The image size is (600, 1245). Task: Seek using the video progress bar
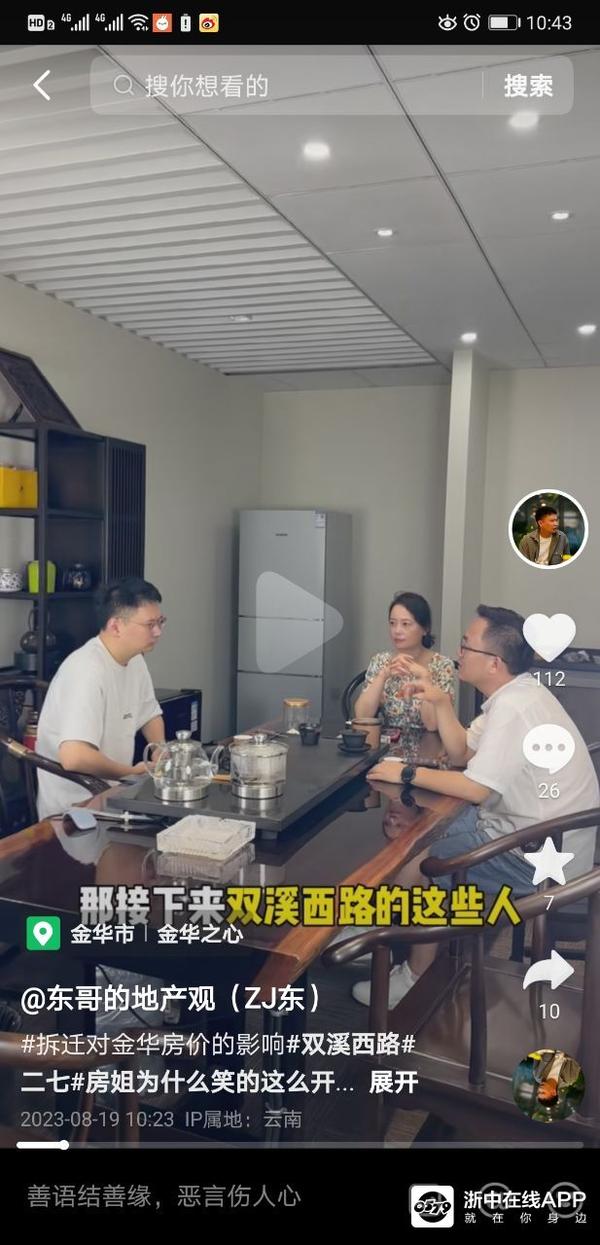300,1145
